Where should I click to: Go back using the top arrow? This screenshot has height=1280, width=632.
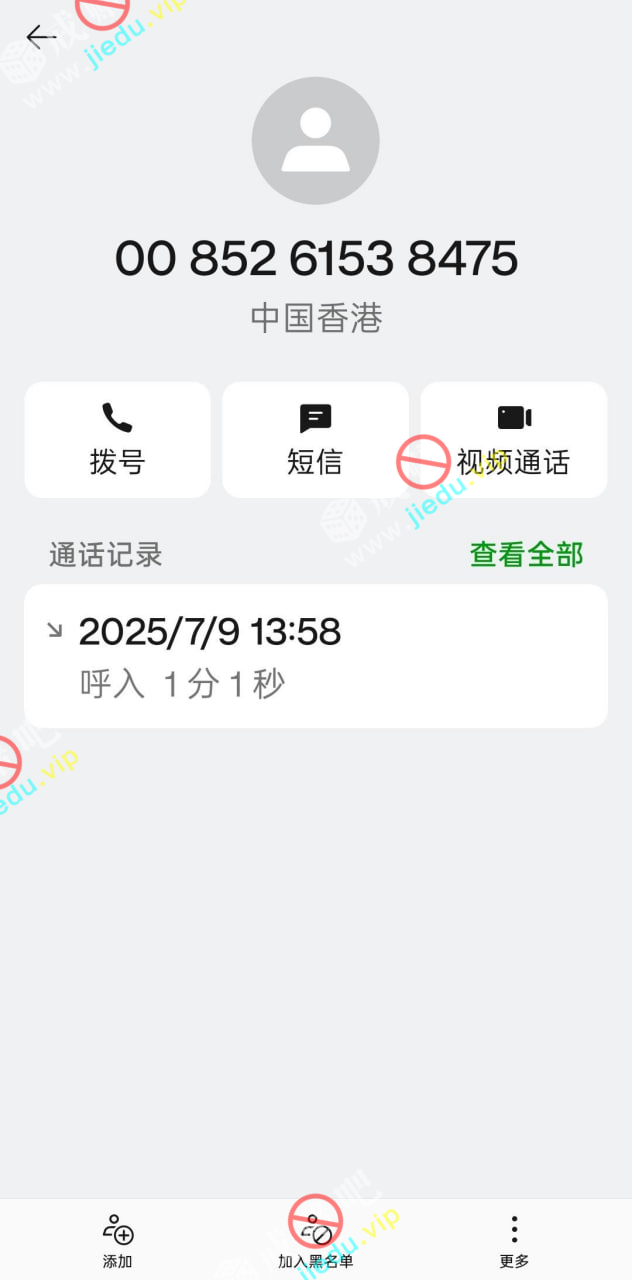click(40, 37)
